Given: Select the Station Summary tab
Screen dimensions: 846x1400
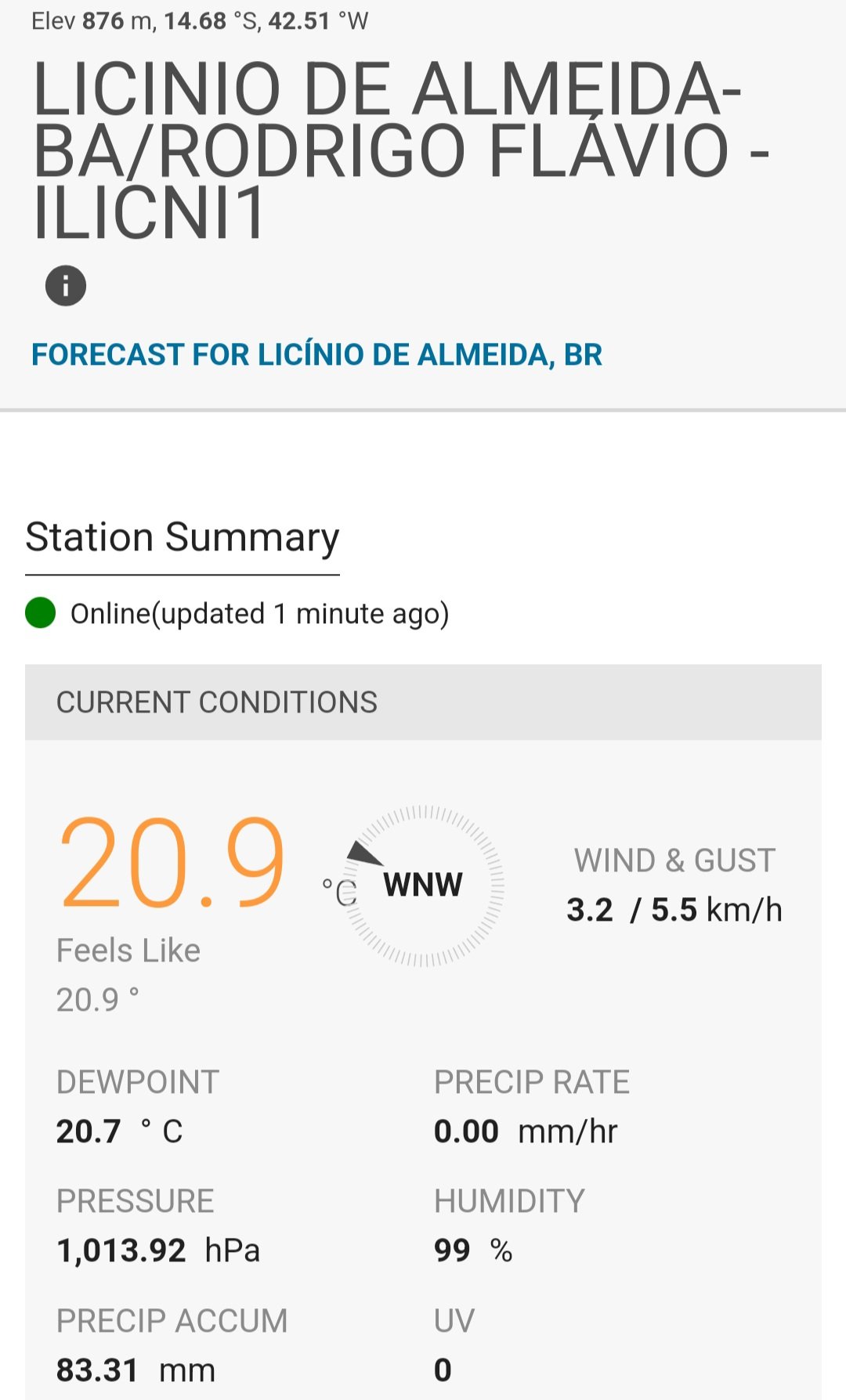Looking at the screenshot, I should [183, 539].
